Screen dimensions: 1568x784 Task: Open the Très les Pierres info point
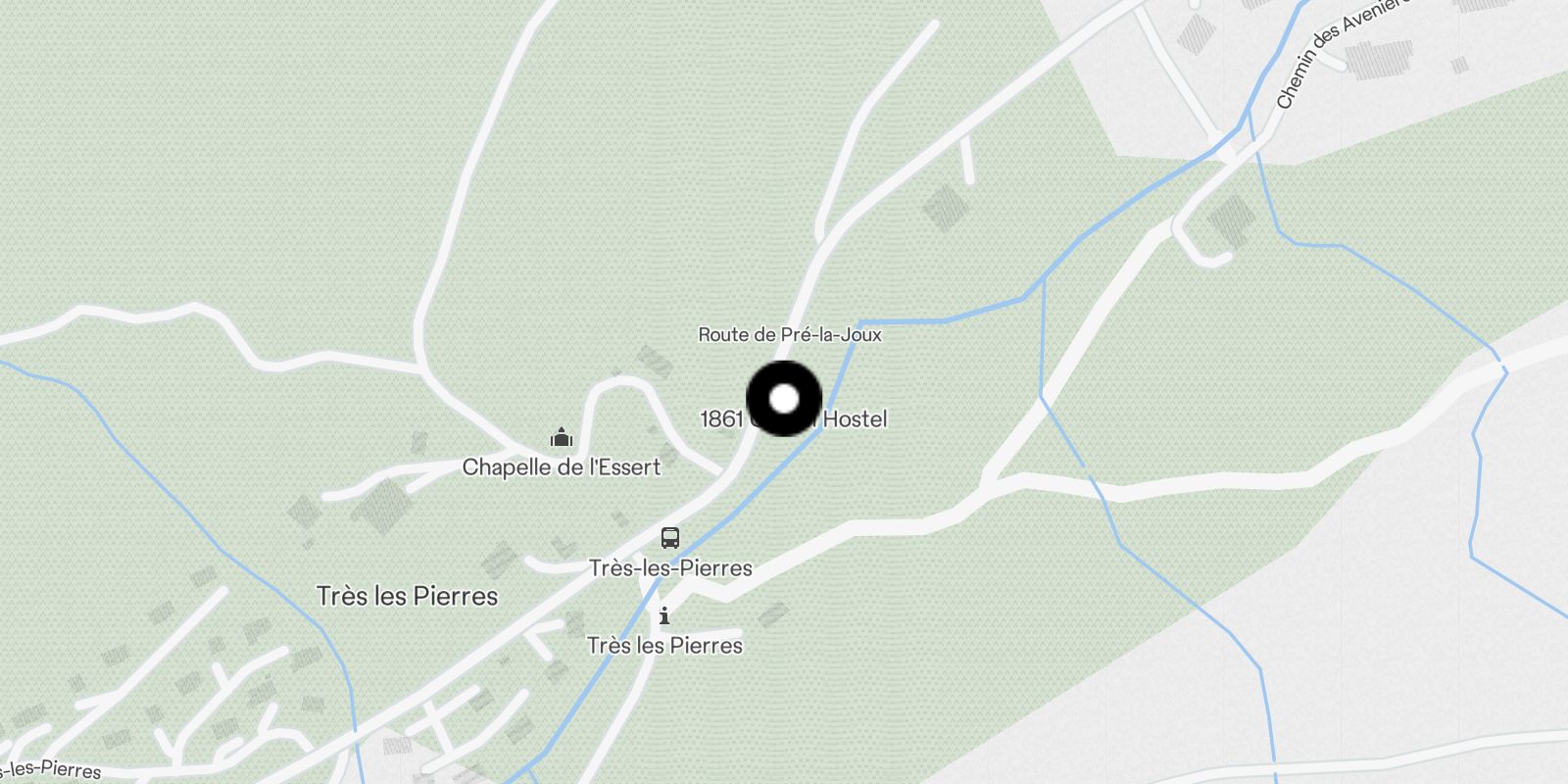click(664, 615)
